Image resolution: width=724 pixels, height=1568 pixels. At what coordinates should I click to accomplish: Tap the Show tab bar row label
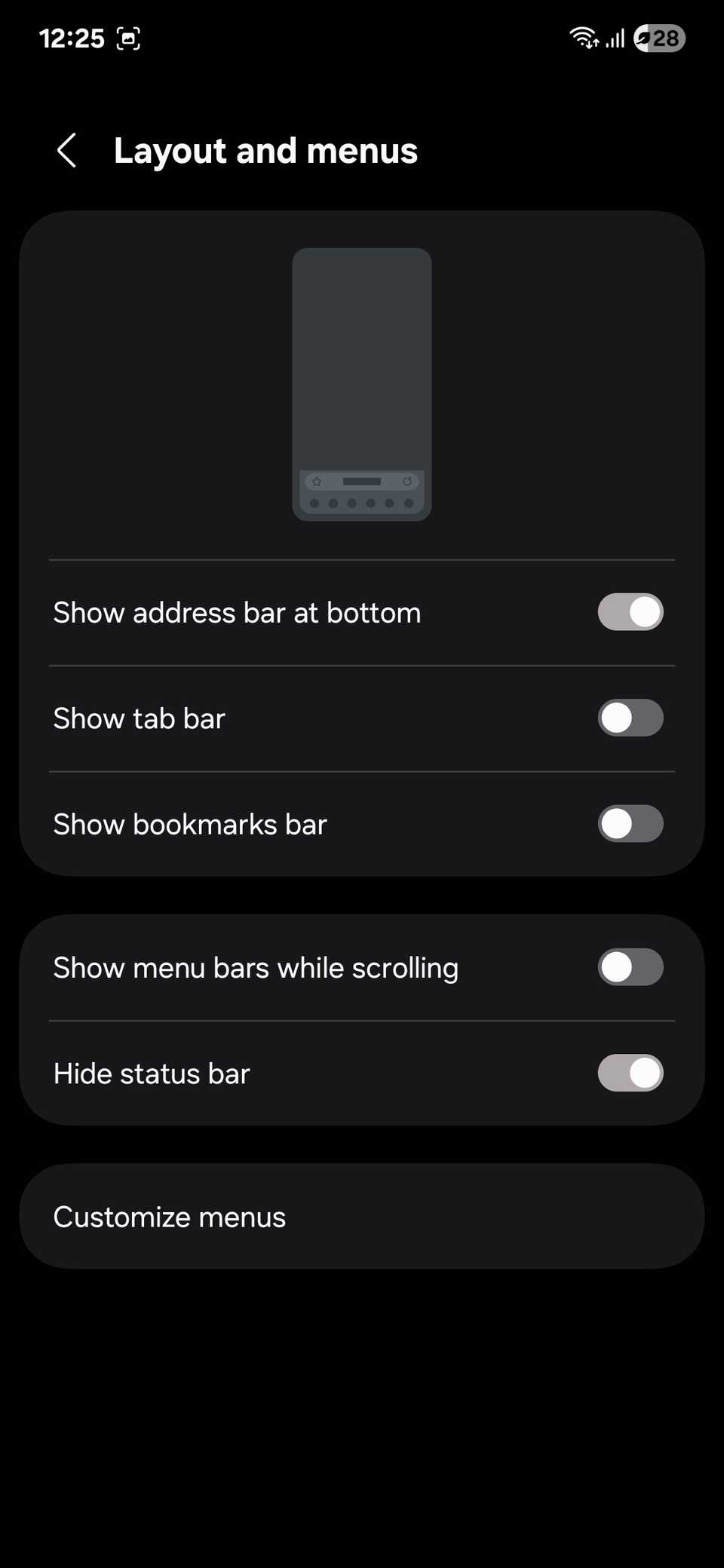click(139, 718)
